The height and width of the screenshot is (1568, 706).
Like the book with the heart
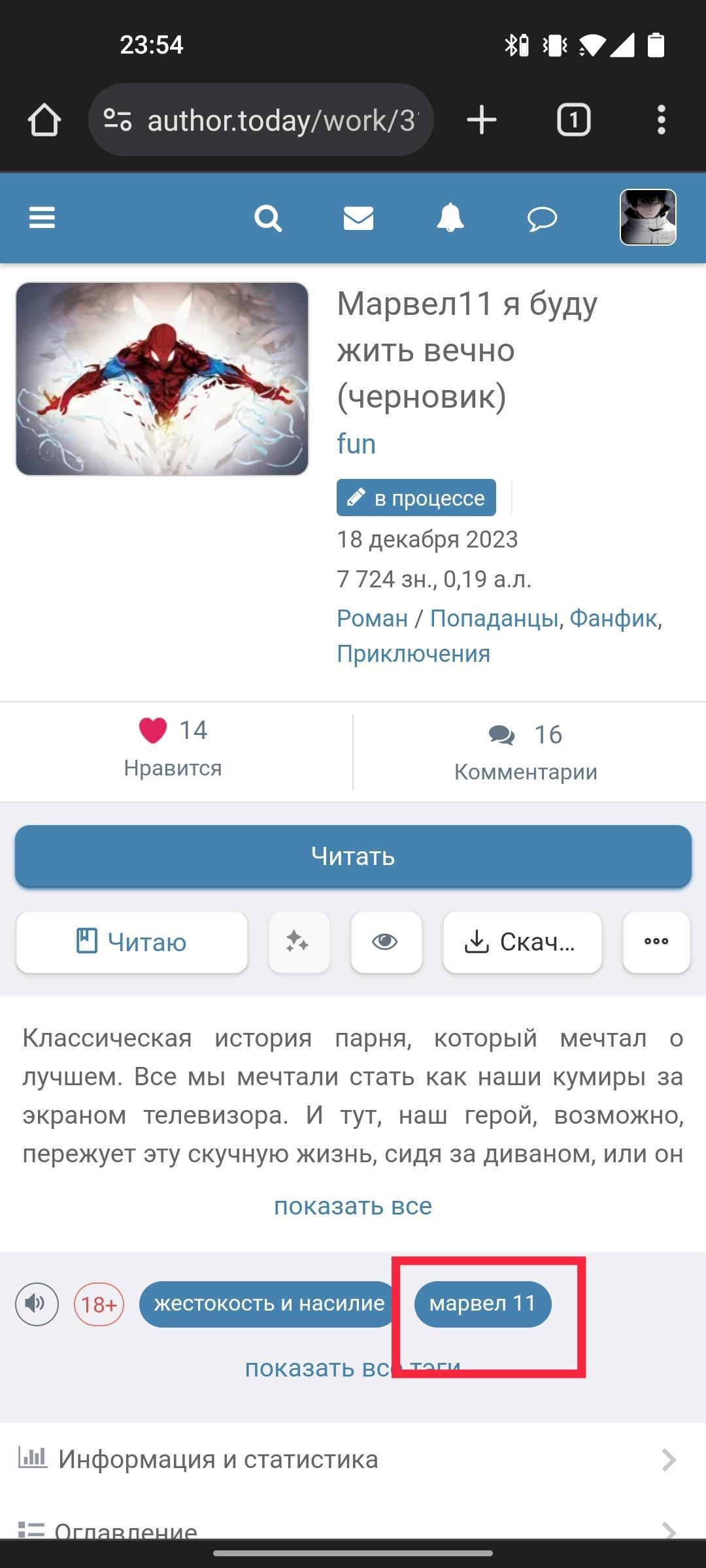coord(153,730)
